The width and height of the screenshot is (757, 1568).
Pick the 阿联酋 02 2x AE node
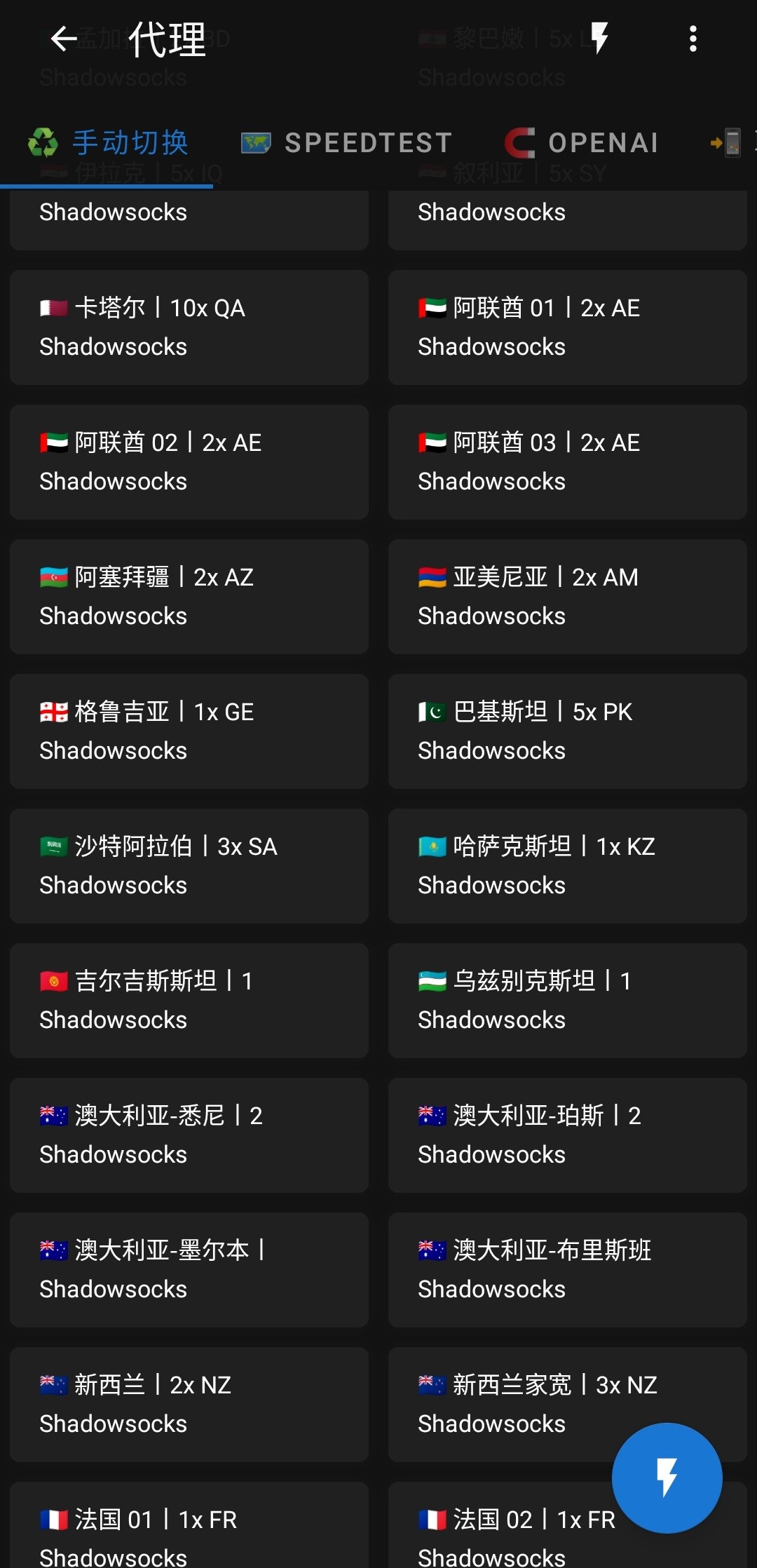point(189,462)
